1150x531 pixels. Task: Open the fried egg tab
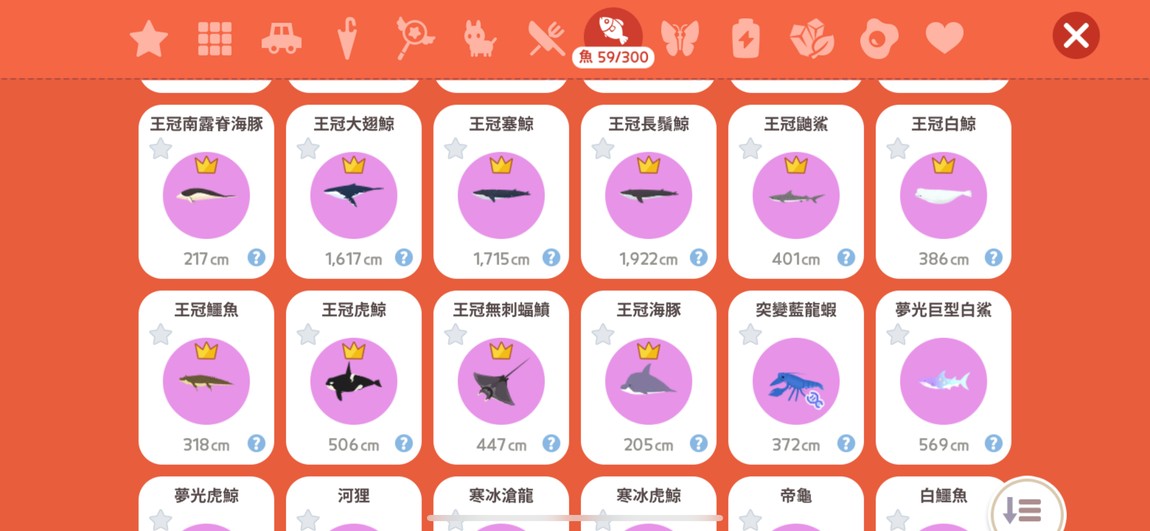tap(878, 39)
